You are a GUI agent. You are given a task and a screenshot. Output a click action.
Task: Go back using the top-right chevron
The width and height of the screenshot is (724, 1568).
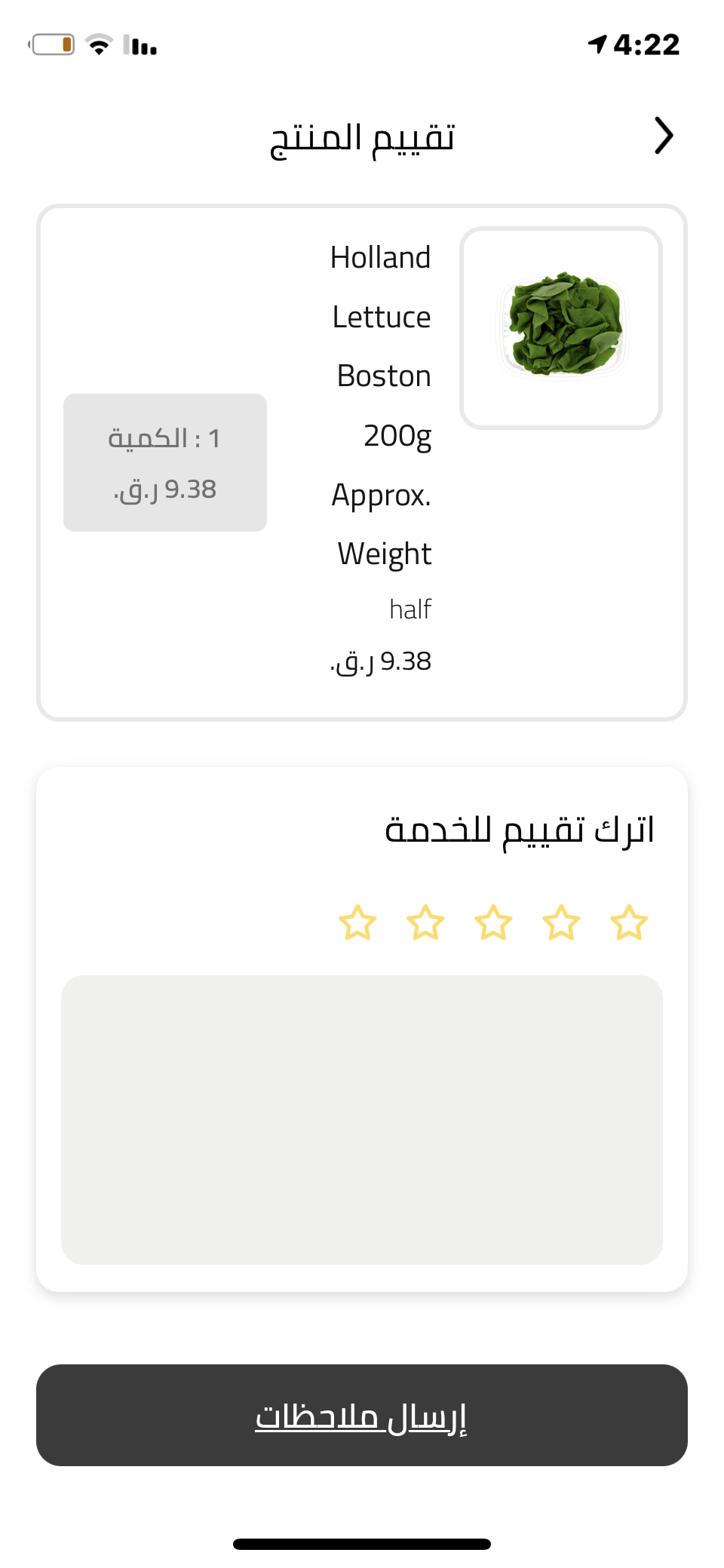coord(663,136)
